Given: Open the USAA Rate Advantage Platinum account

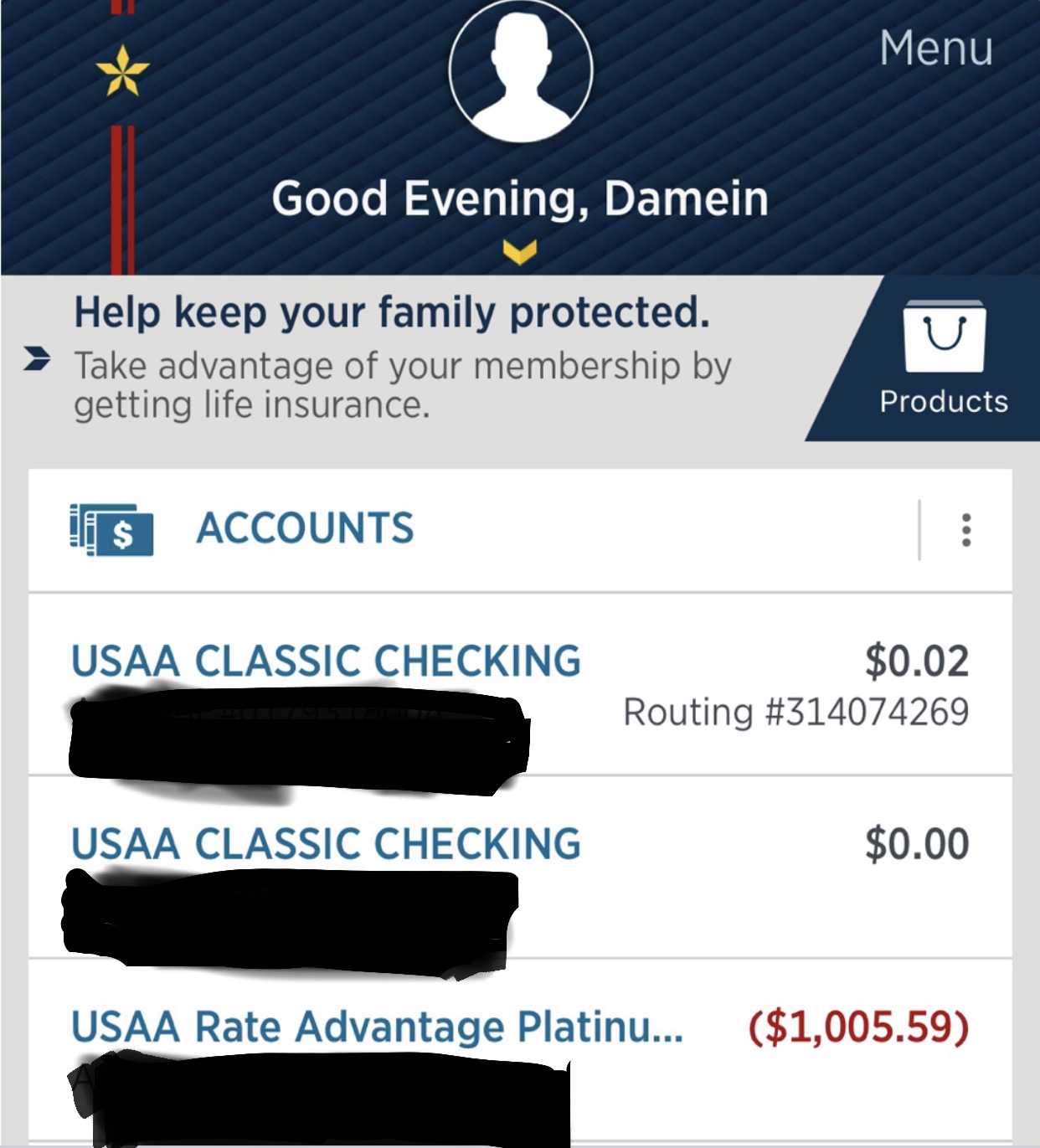Looking at the screenshot, I should pos(377,1027).
